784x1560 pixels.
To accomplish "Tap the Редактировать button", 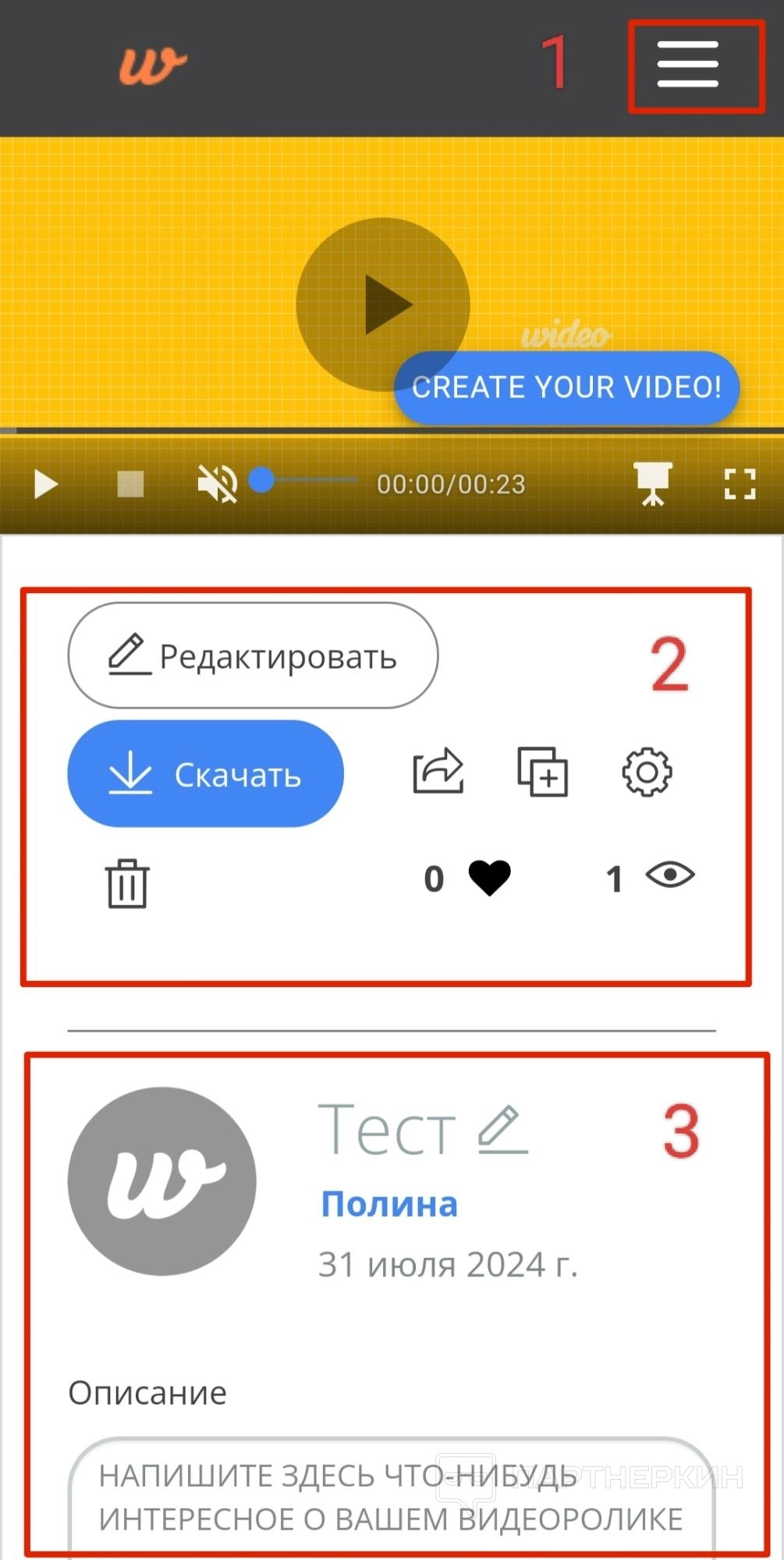I will pyautogui.click(x=253, y=656).
